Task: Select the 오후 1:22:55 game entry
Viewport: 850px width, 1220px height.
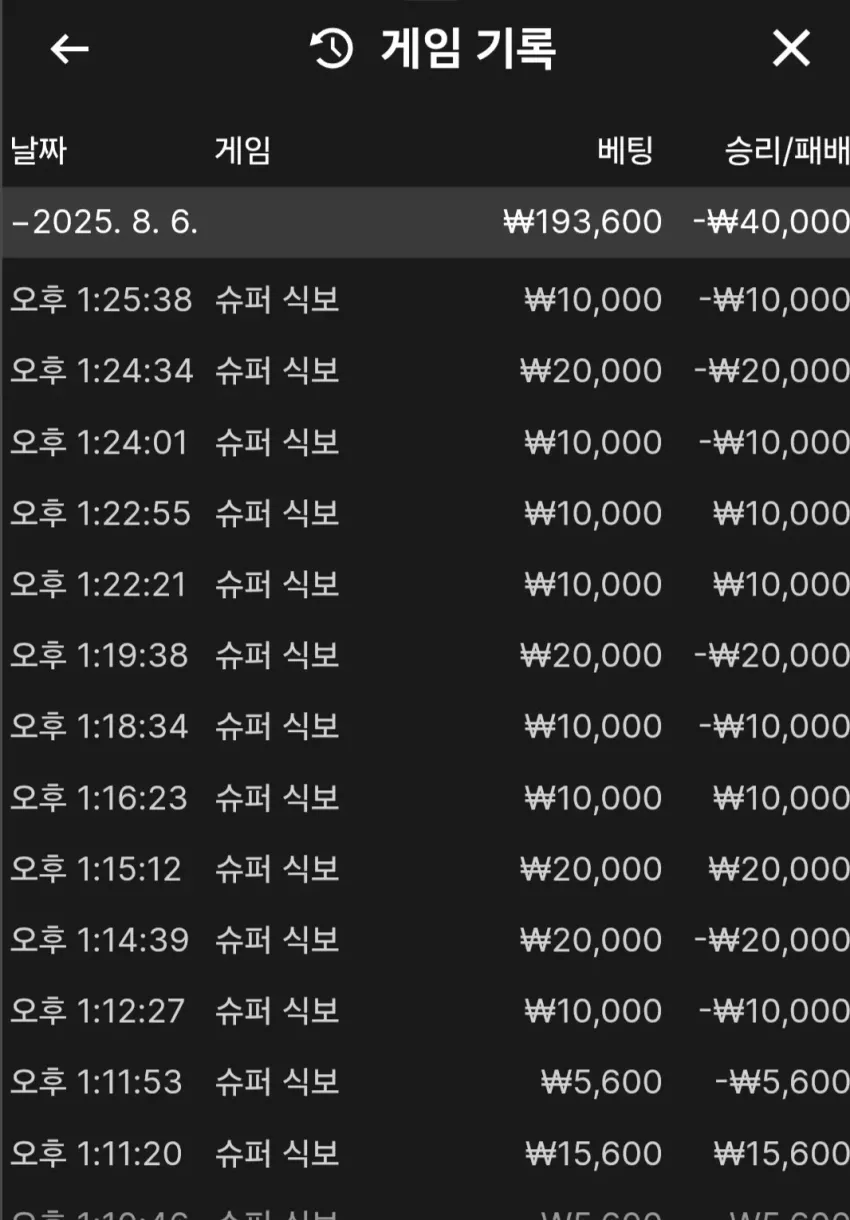Action: (425, 513)
